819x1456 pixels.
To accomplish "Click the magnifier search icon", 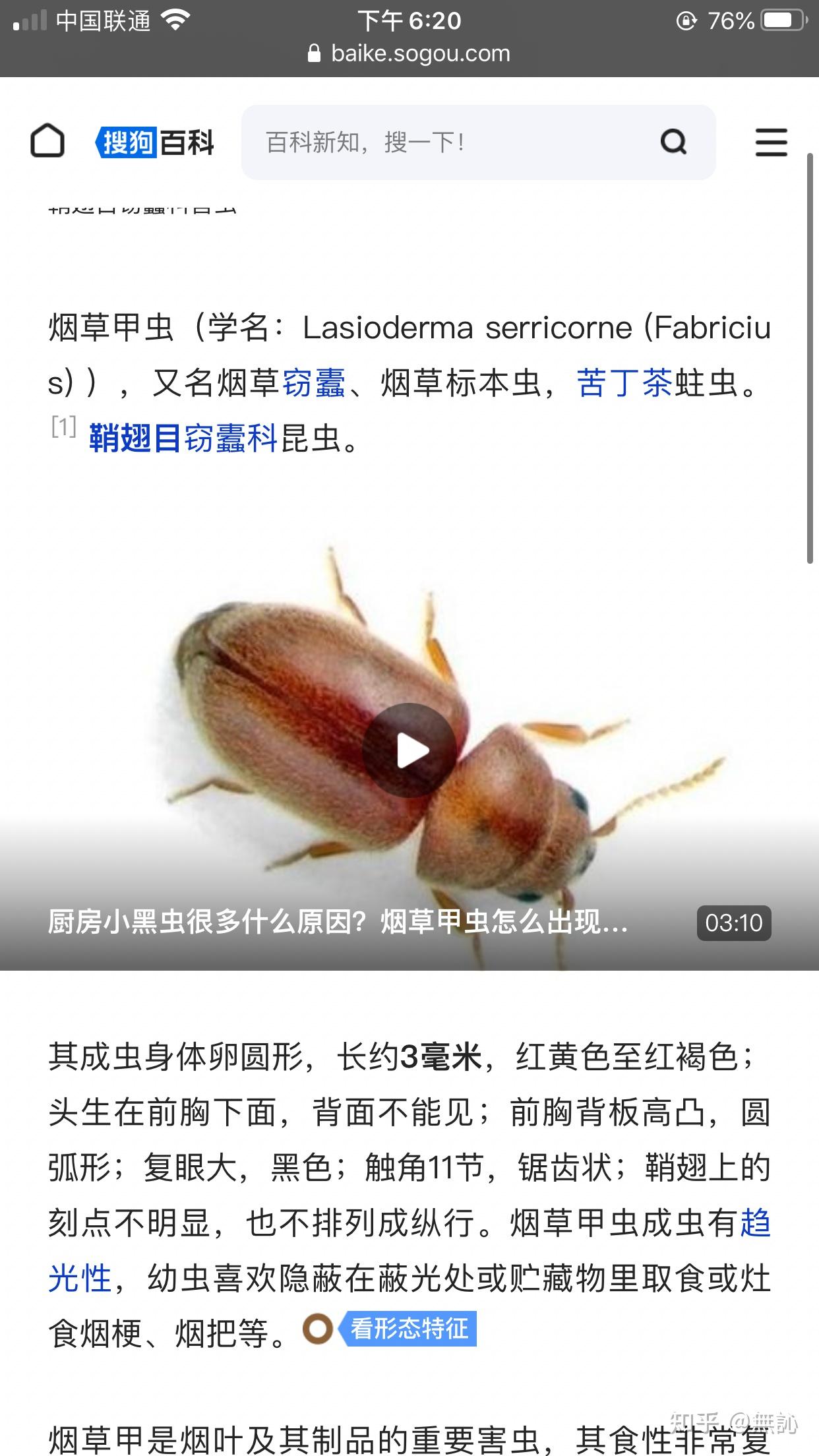I will coord(673,142).
